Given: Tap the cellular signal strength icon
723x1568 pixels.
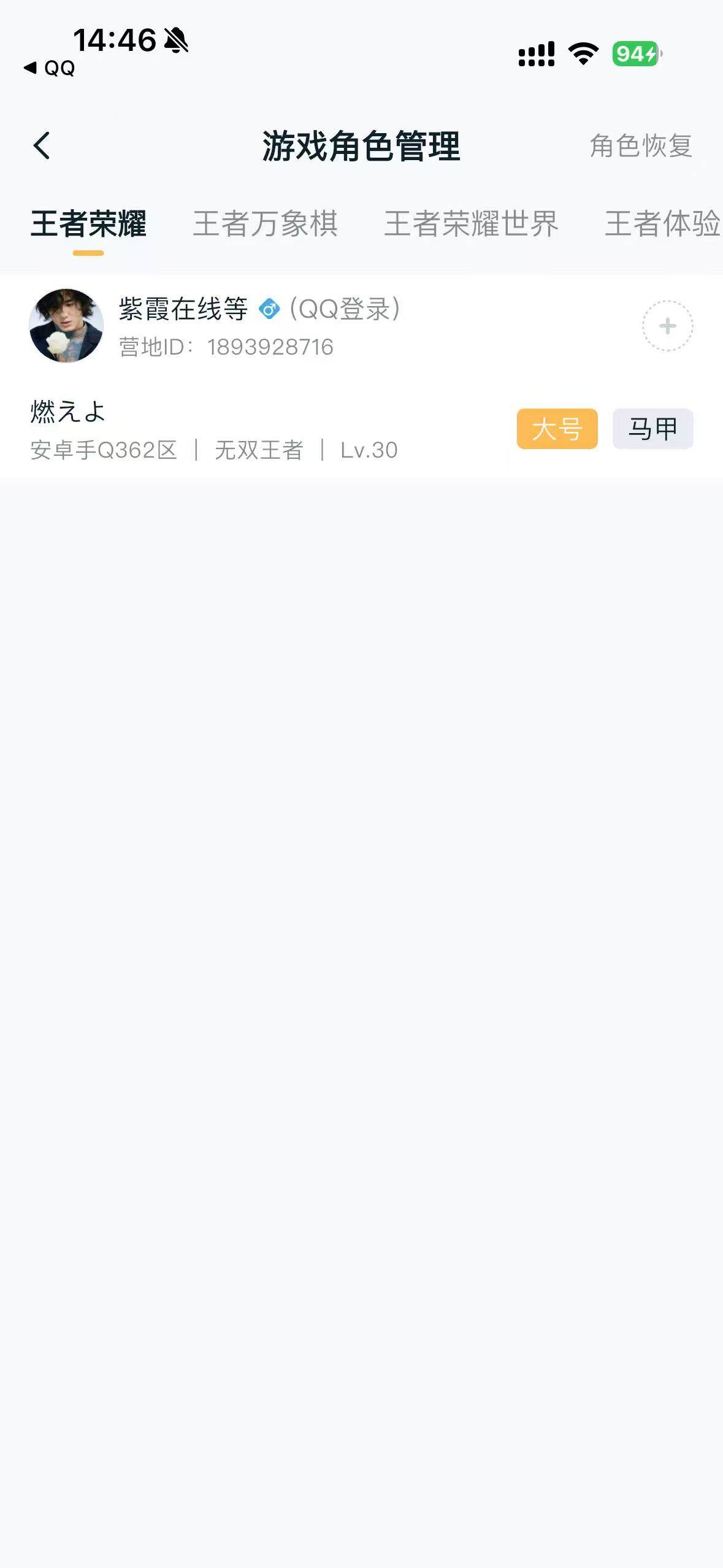Looking at the screenshot, I should pos(536,55).
